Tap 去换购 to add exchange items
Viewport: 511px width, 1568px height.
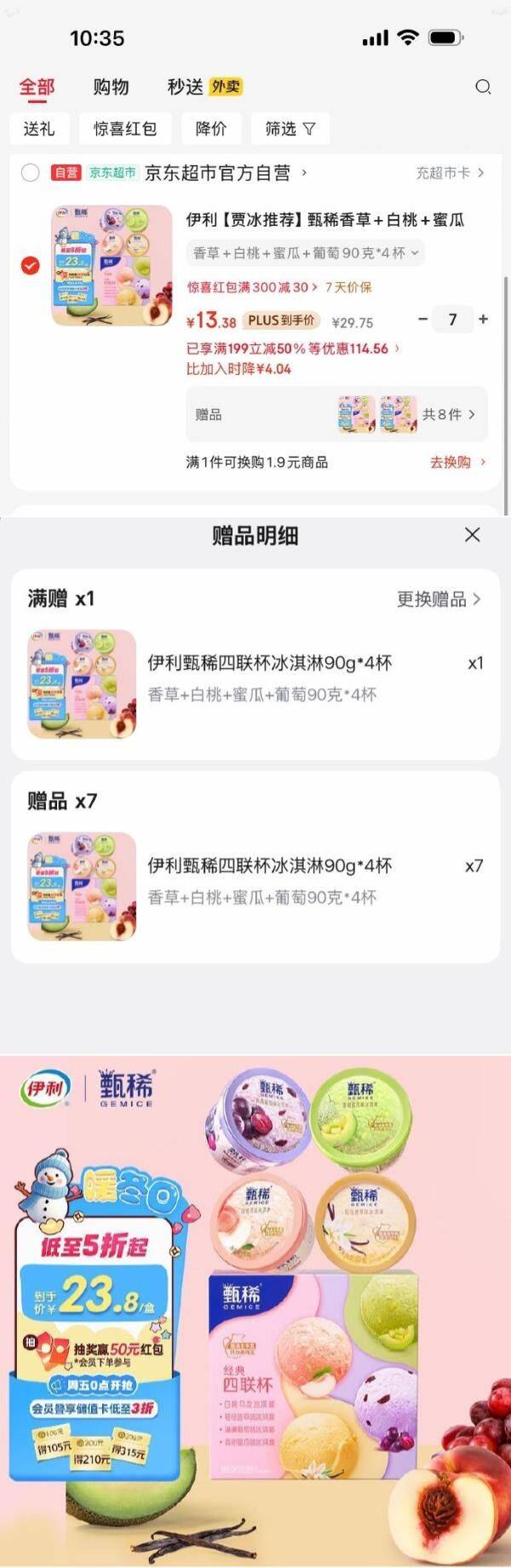point(456,462)
